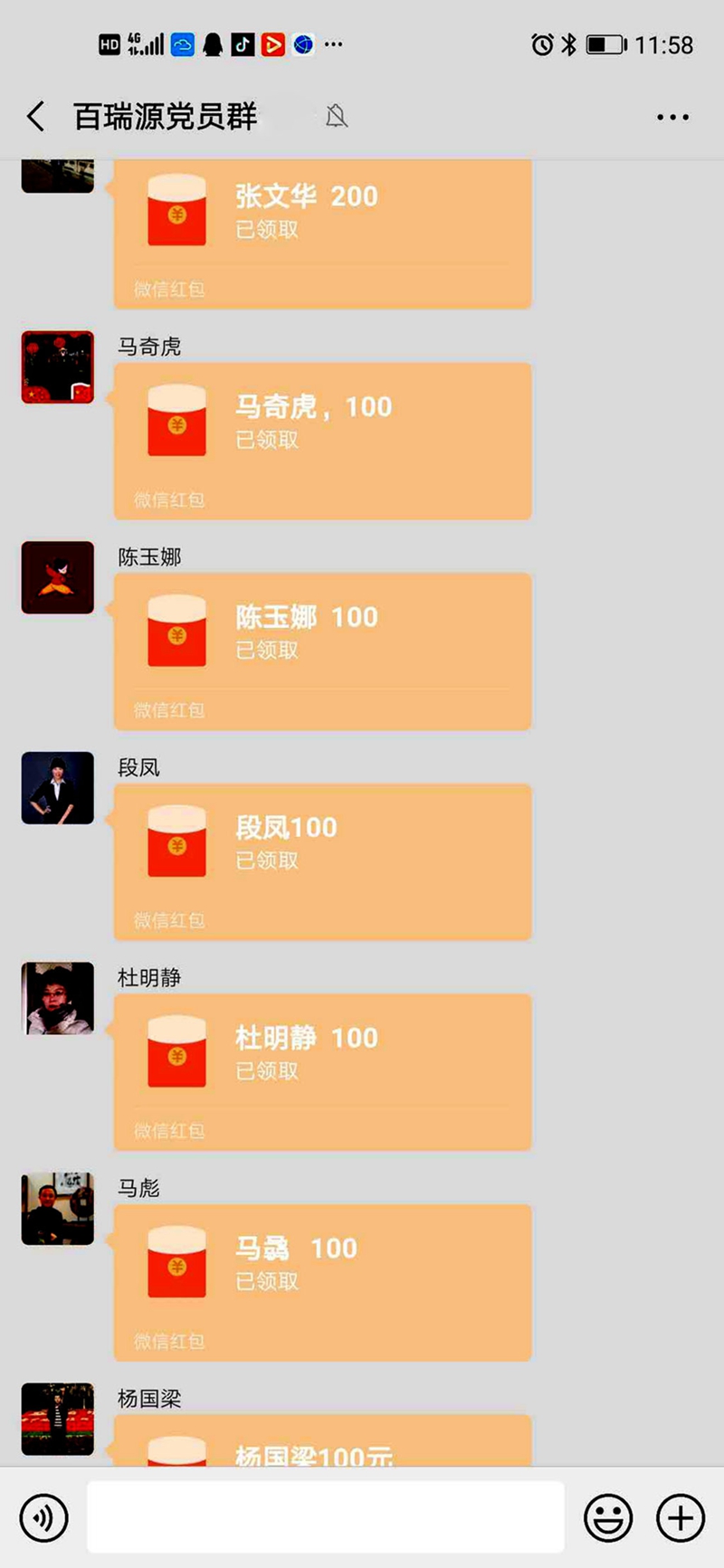View 杜明静's profile avatar
This screenshot has width=724, height=1568.
click(x=58, y=998)
